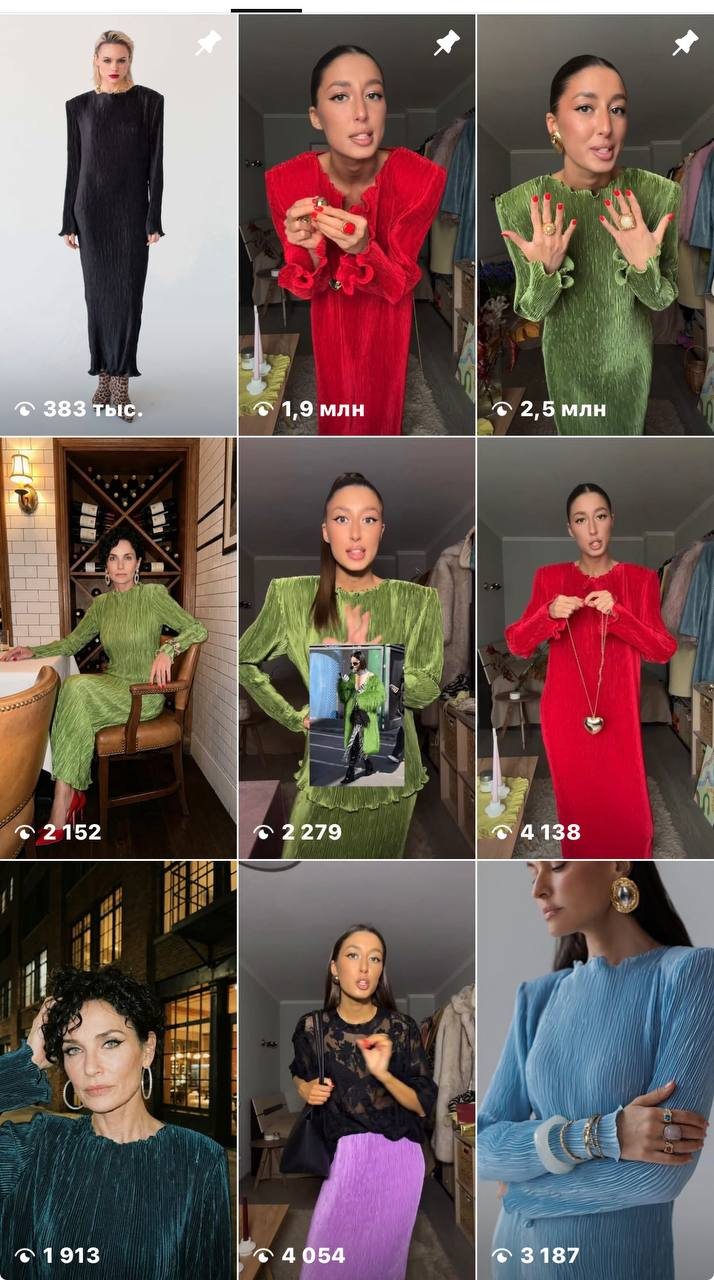The image size is (714, 1280).
Task: View the video with 1 913 views
Action: [x=118, y=1070]
